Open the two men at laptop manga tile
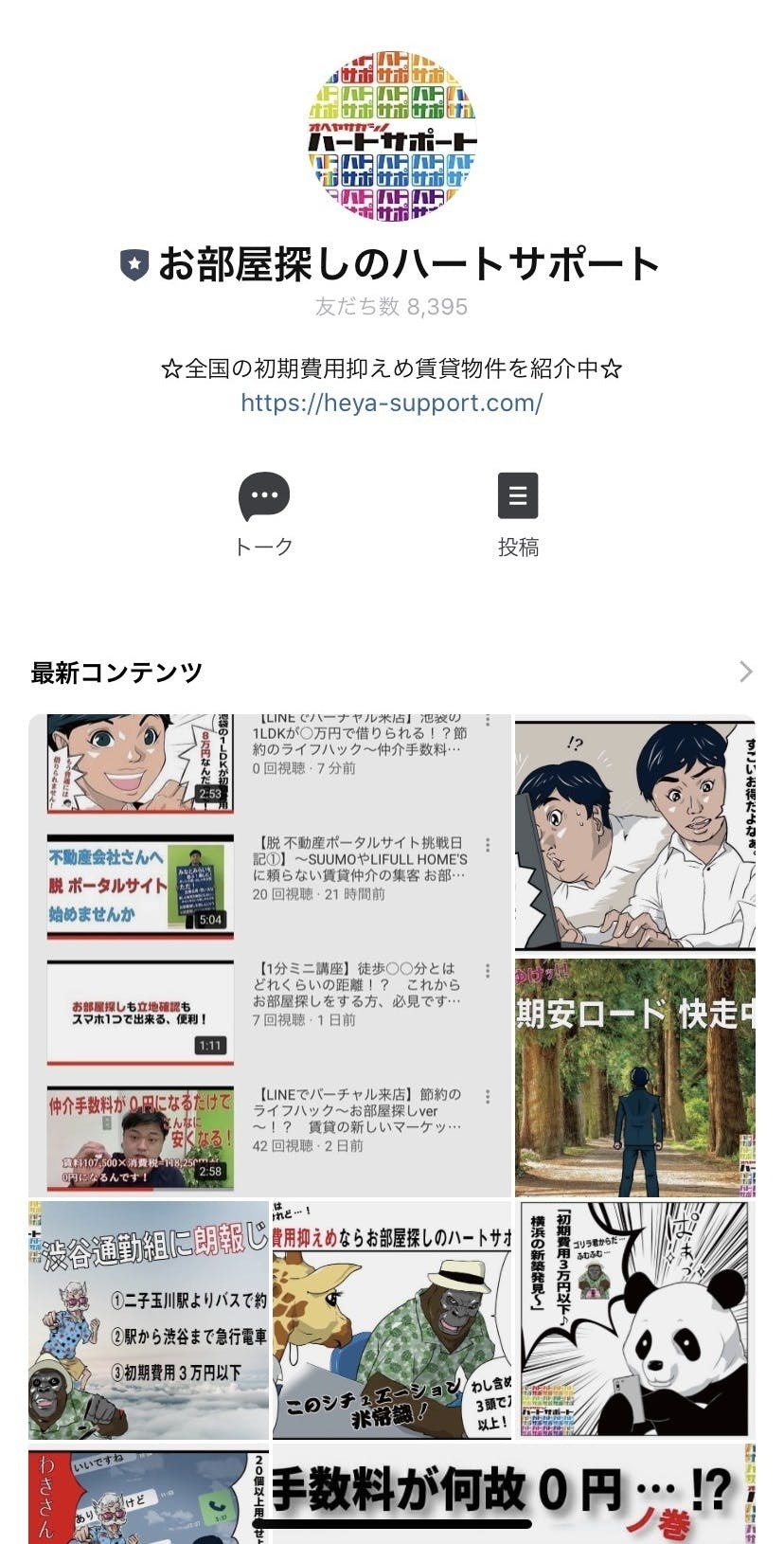The image size is (784, 1544). 635,835
